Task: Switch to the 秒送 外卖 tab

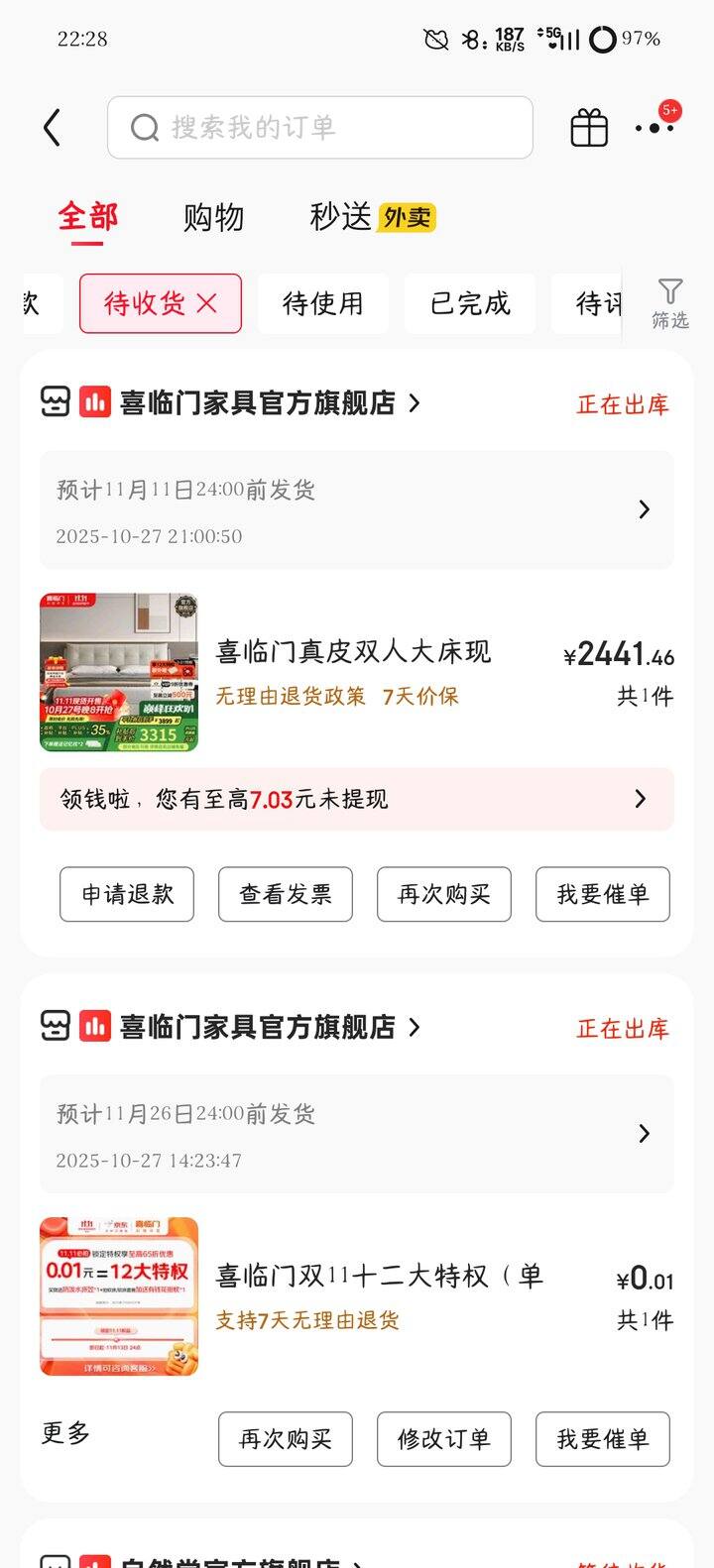Action: coord(372,217)
